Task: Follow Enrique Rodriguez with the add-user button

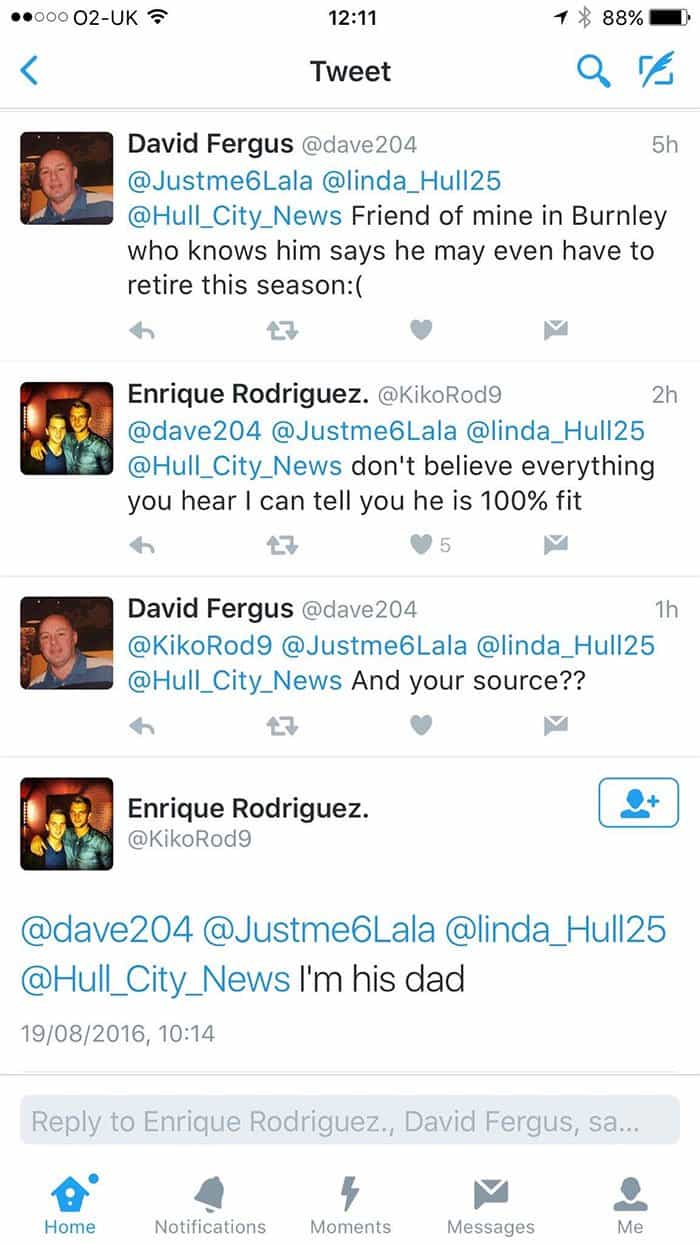Action: (638, 802)
